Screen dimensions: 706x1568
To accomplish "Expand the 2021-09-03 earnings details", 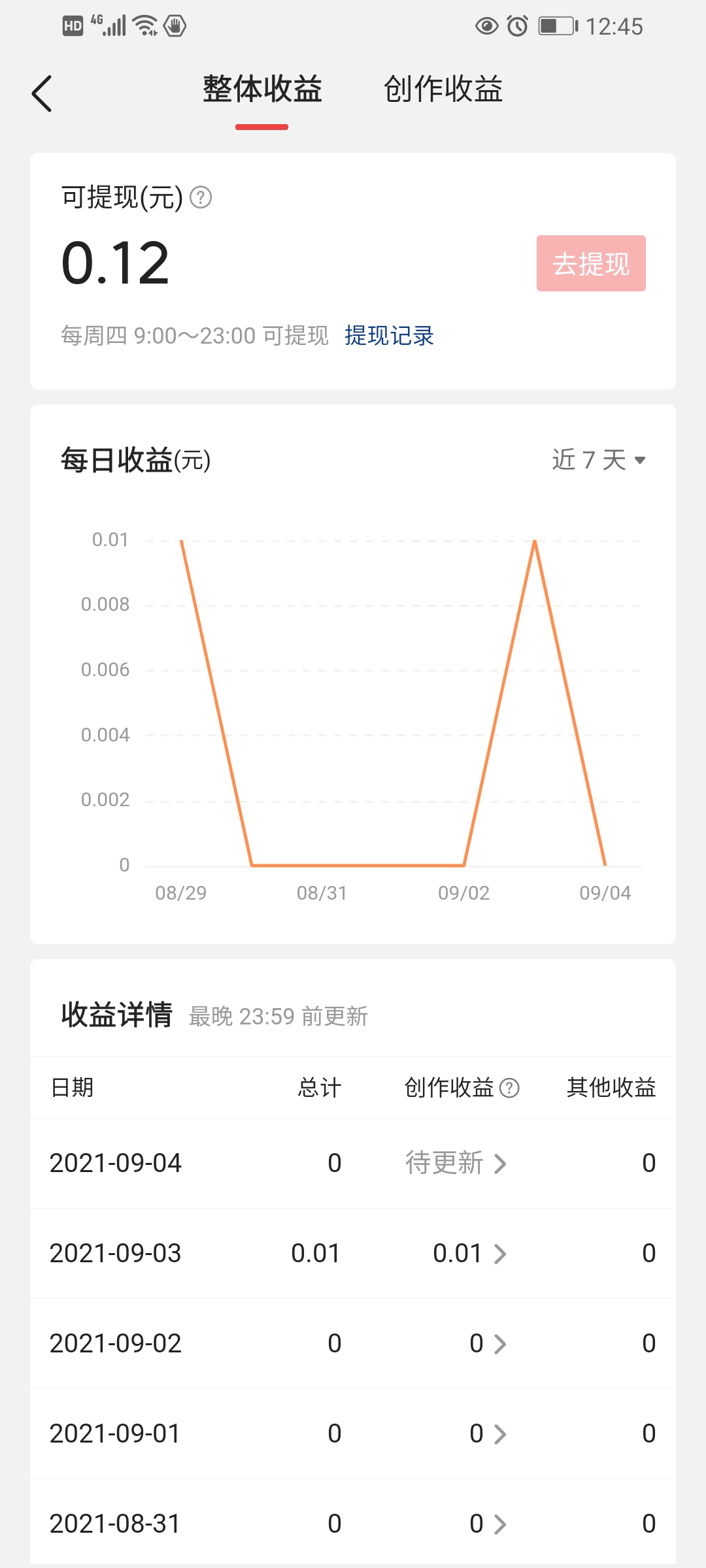I will click(501, 1252).
